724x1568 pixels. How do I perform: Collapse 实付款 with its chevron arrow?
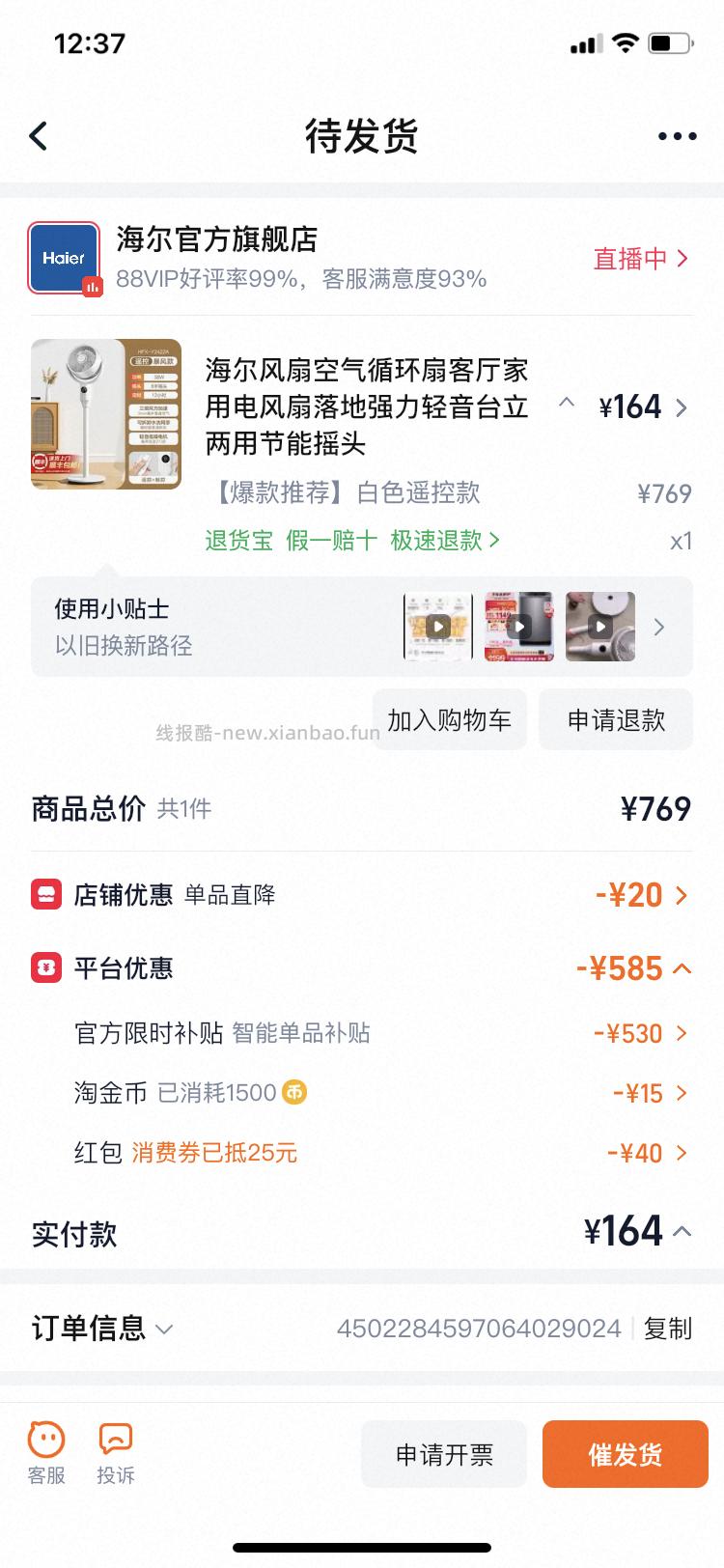tap(682, 1232)
